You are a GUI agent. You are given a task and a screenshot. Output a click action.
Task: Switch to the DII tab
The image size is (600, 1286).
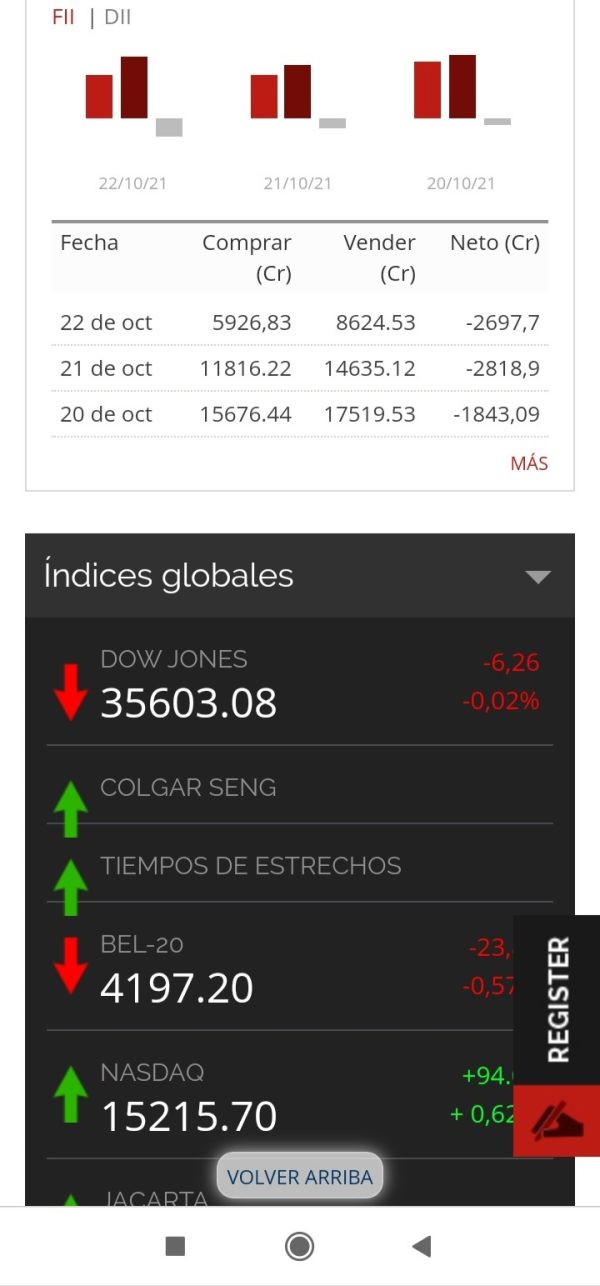[117, 17]
